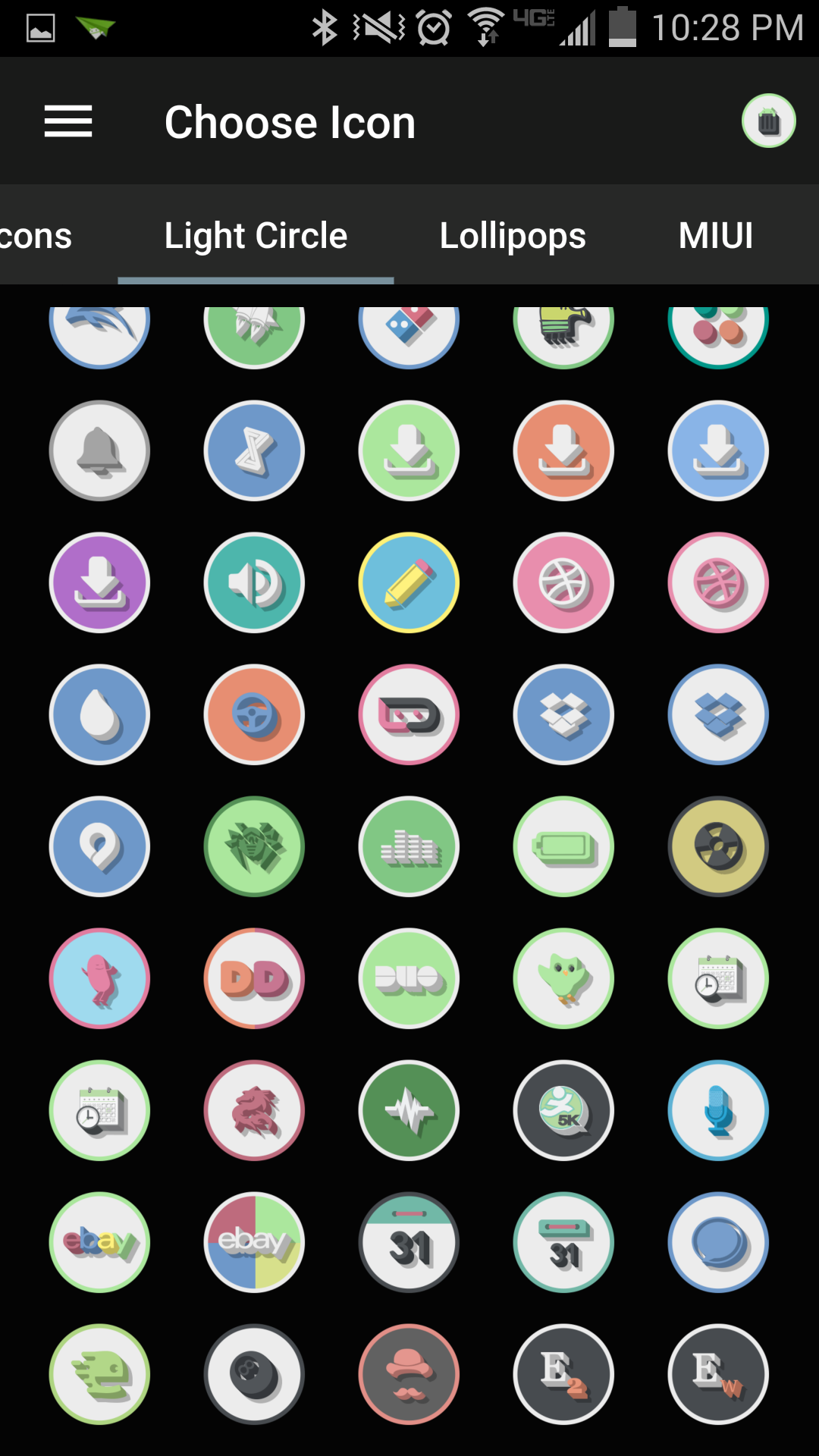Open the hamburger navigation drawer
This screenshot has width=819, height=1456.
pos(68,122)
